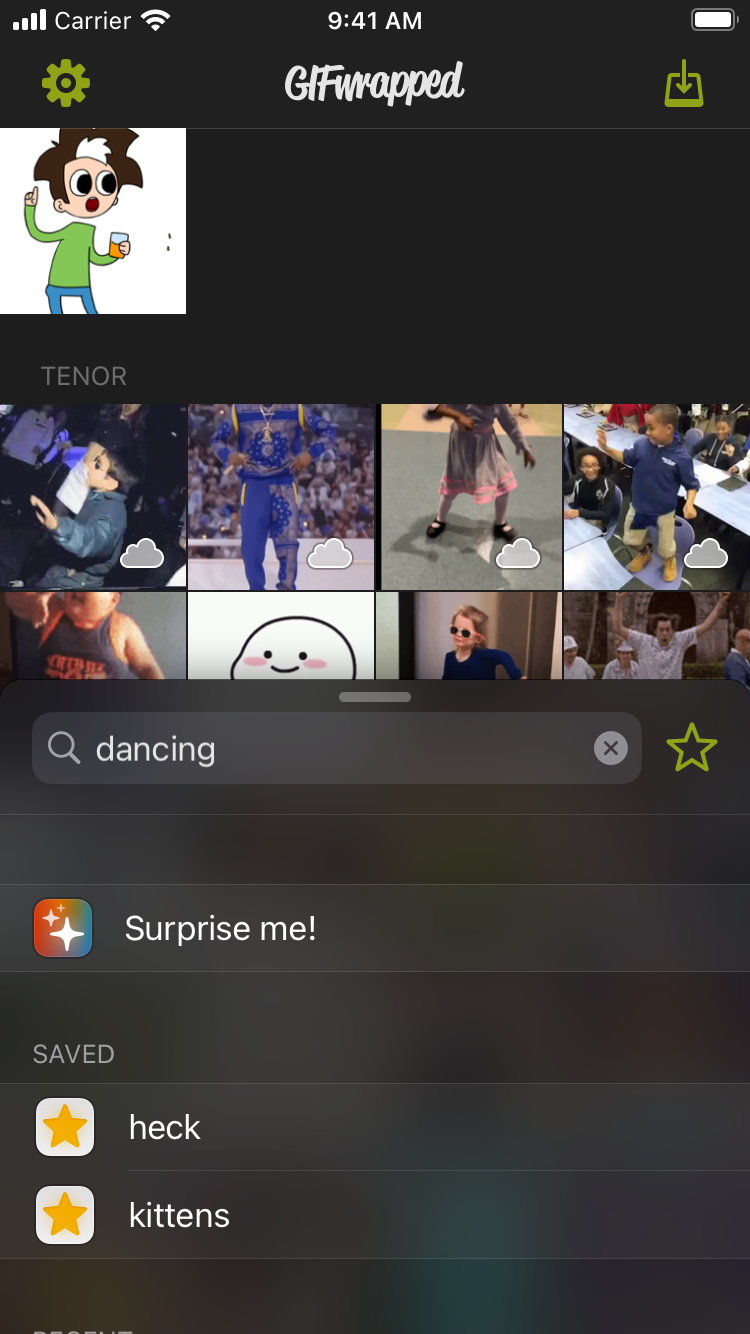This screenshot has height=1334, width=750.
Task: Tap the search panel grabber handle
Action: point(375,697)
